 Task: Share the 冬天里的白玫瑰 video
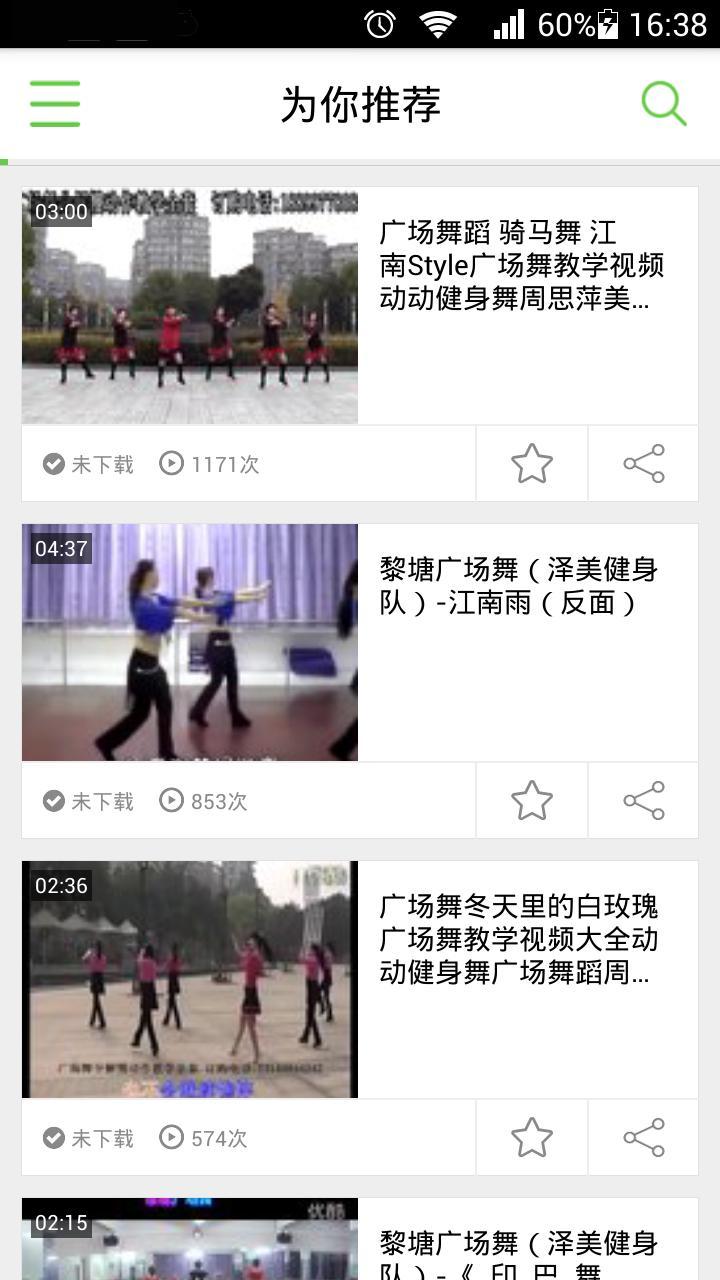pyautogui.click(x=644, y=1138)
